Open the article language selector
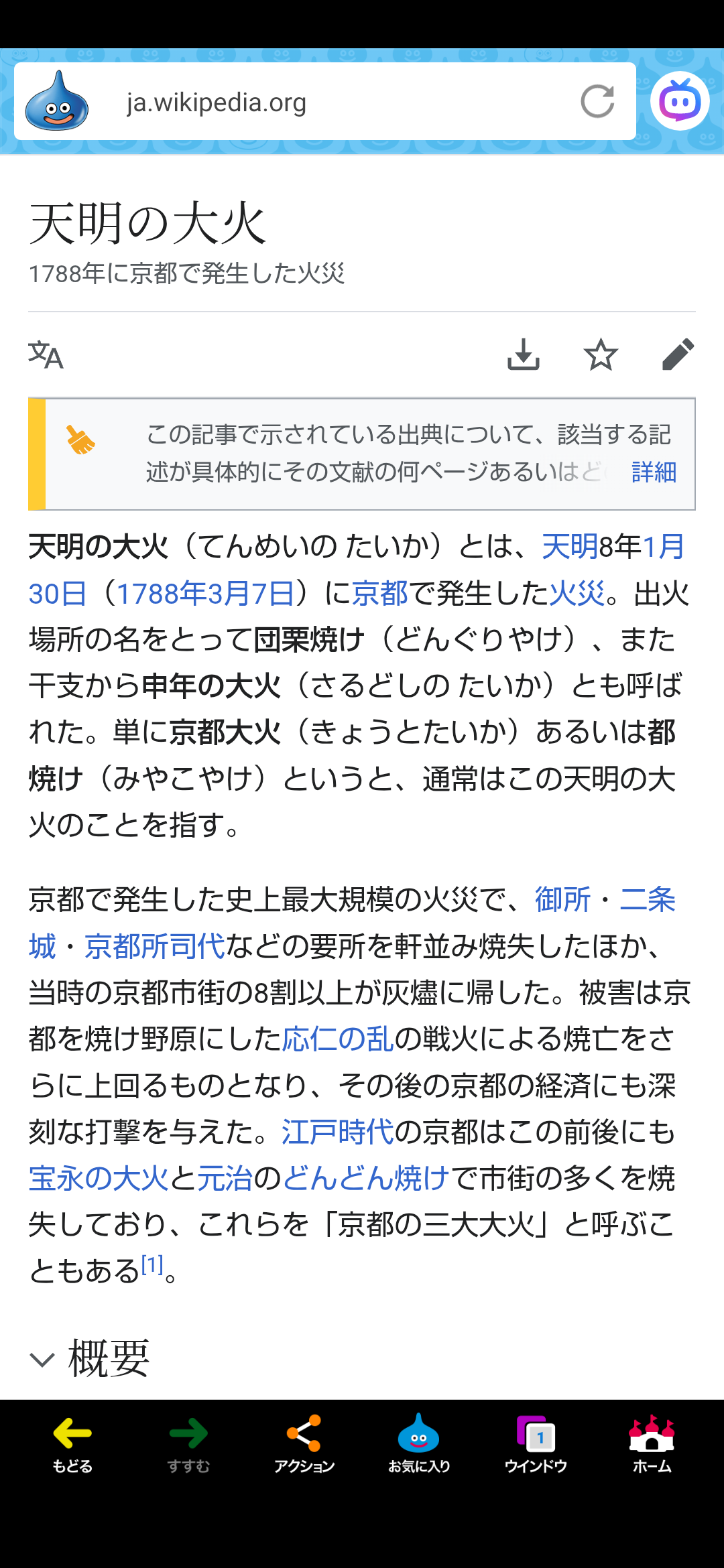Image resolution: width=724 pixels, height=1568 pixels. point(46,355)
